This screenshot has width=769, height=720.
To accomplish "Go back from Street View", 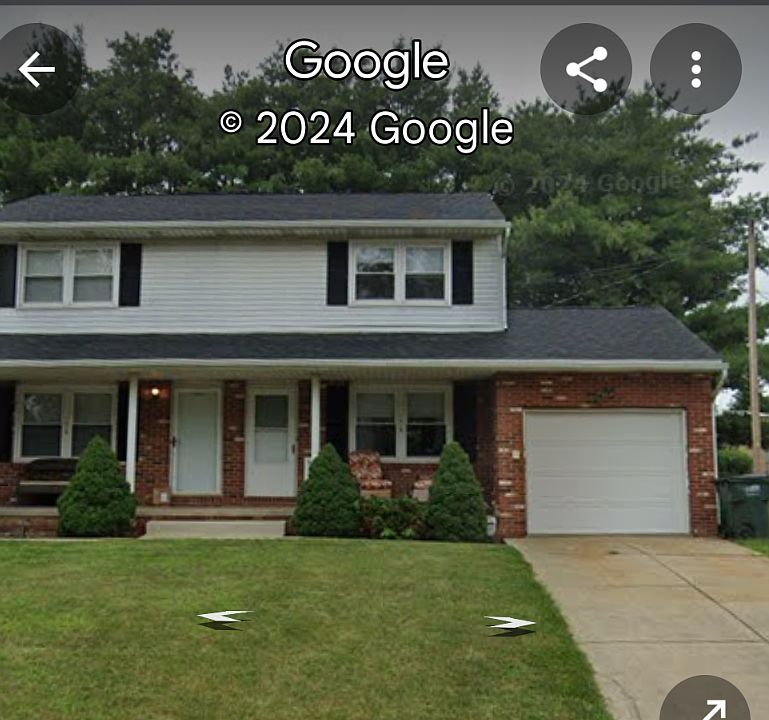I will [x=37, y=69].
